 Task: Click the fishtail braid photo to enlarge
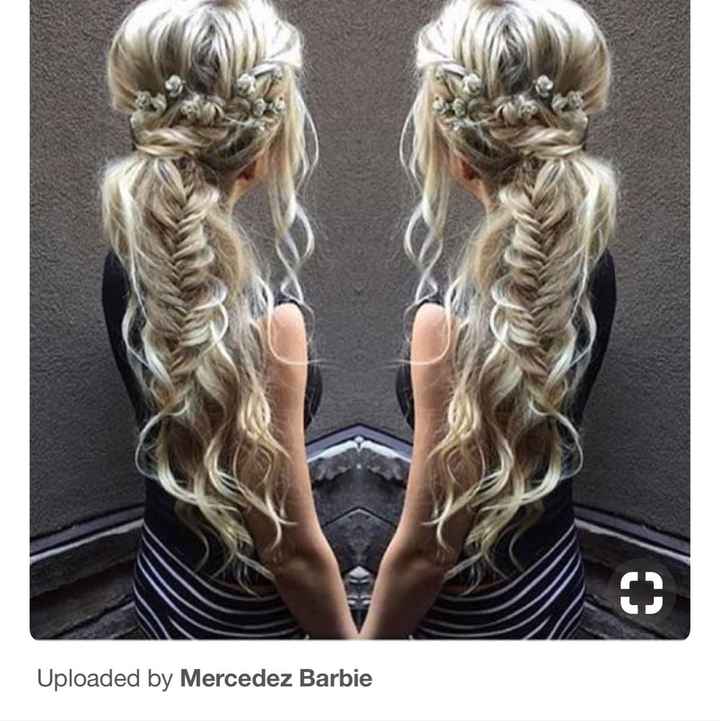coord(360,320)
